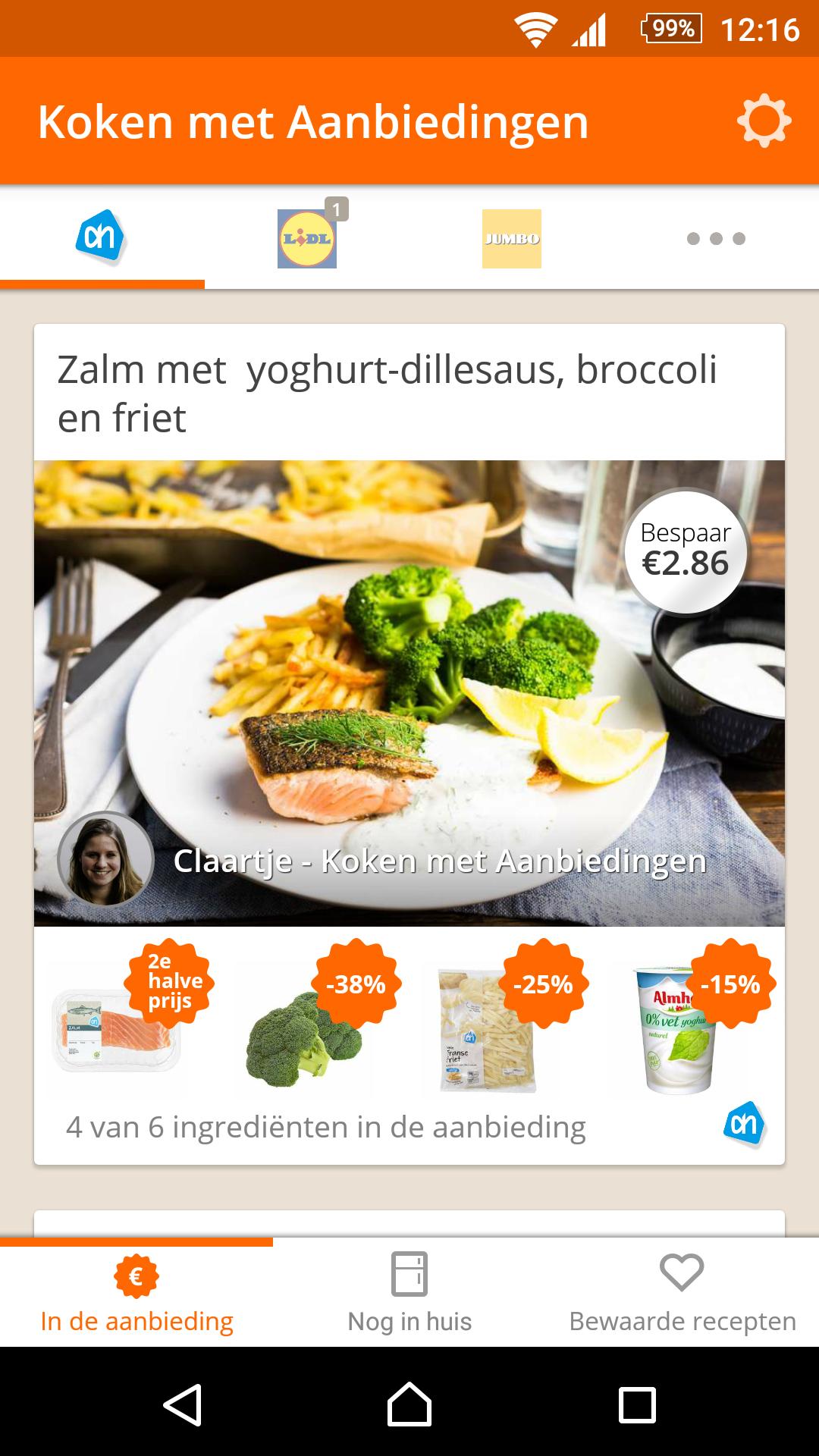819x1456 pixels.
Task: Select the Albert Heijn supermarket tab icon
Action: (x=101, y=237)
